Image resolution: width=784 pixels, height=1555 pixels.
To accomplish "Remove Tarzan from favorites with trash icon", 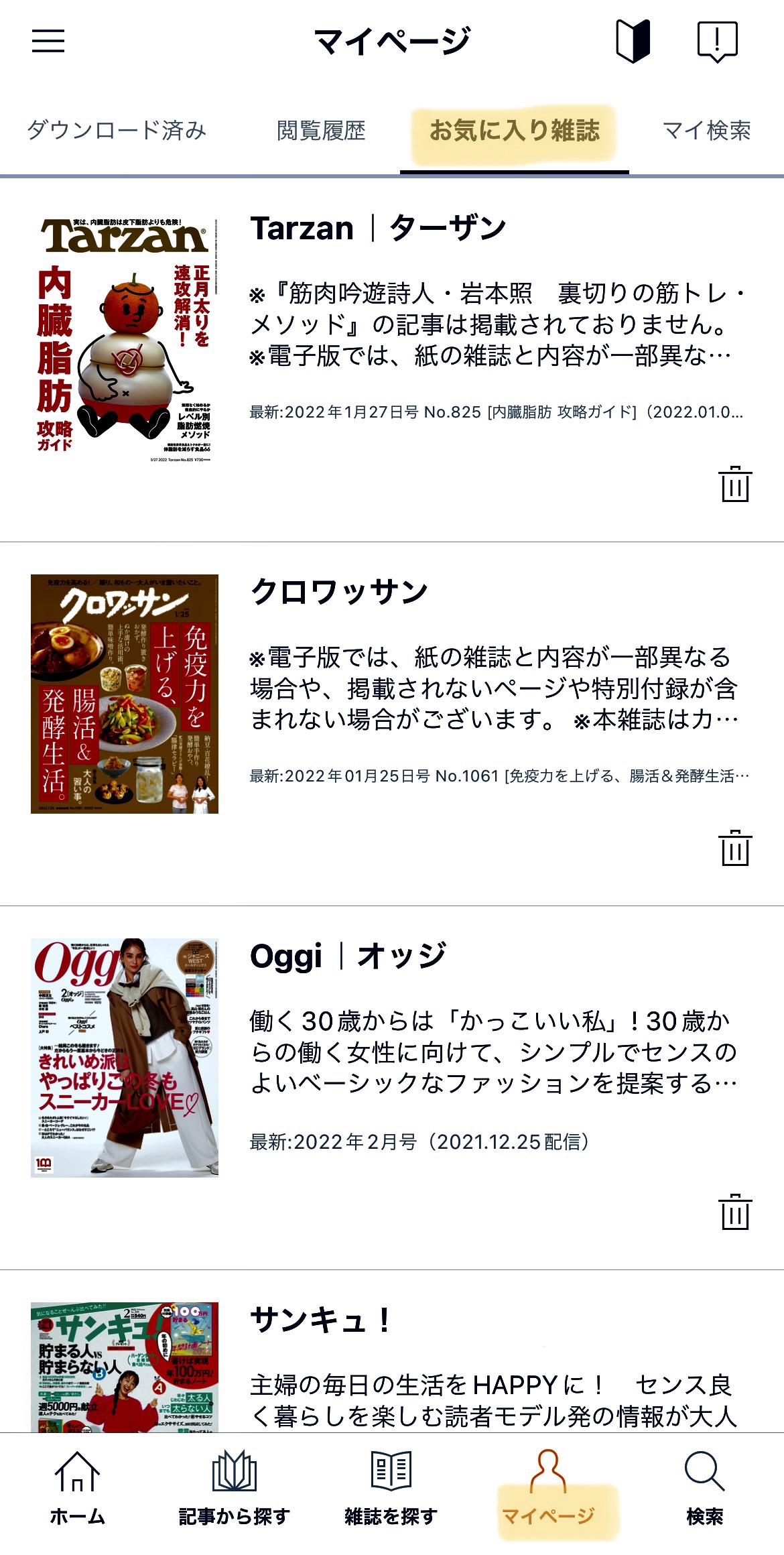I will (735, 483).
